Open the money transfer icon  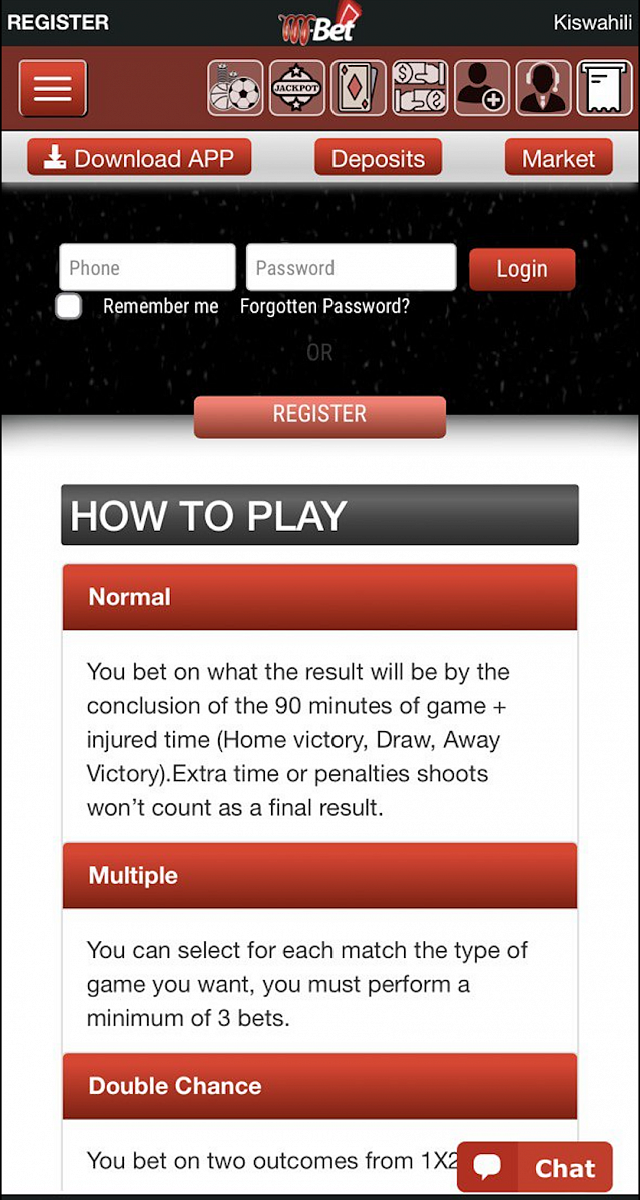[420, 88]
